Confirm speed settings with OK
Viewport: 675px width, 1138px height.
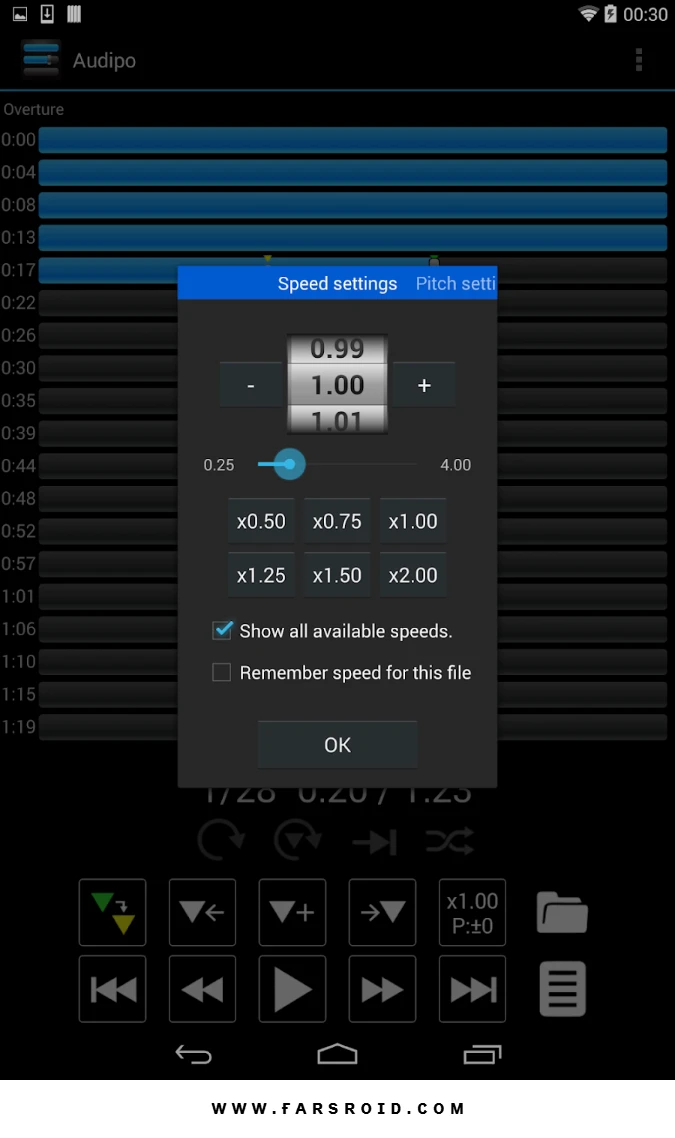(x=338, y=745)
